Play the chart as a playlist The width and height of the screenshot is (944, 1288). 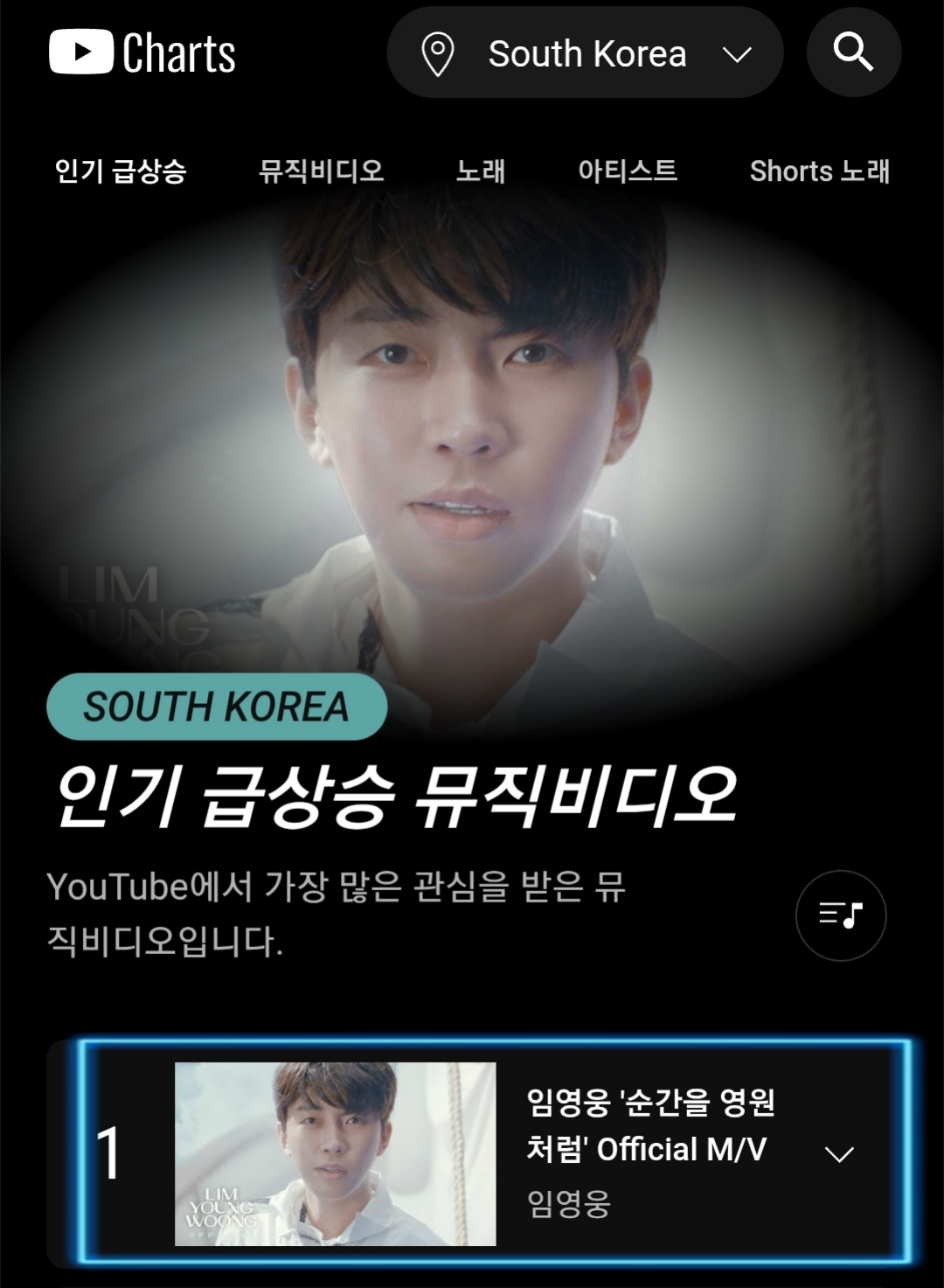pos(840,916)
